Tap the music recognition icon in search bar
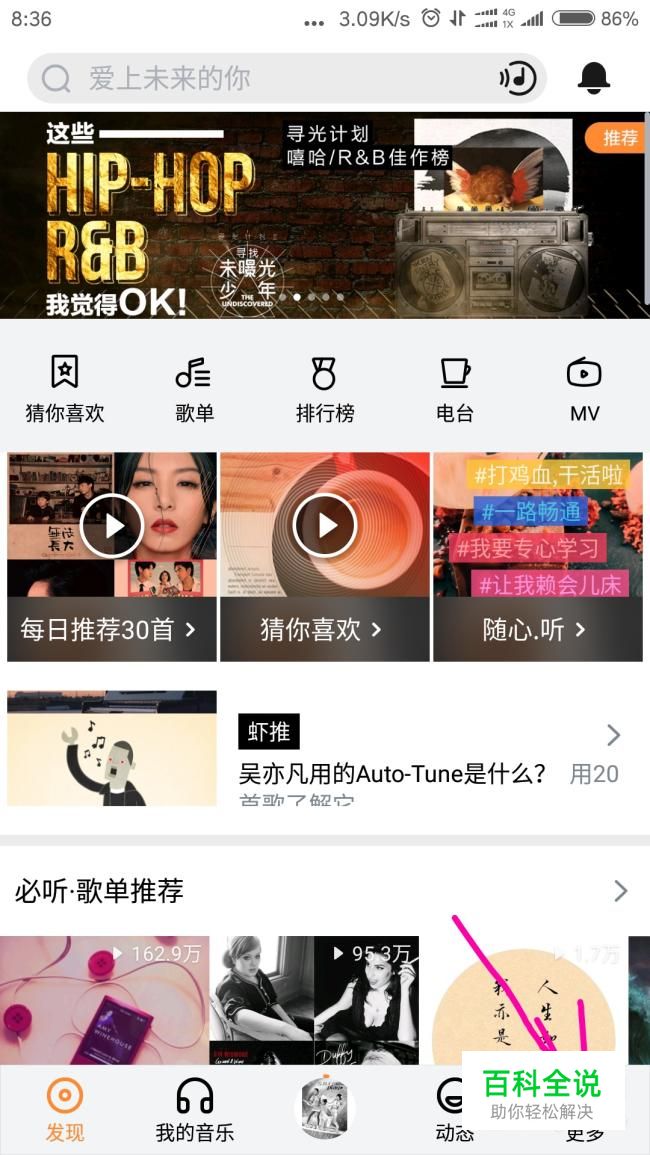Viewport: 650px width, 1155px height. coord(518,78)
